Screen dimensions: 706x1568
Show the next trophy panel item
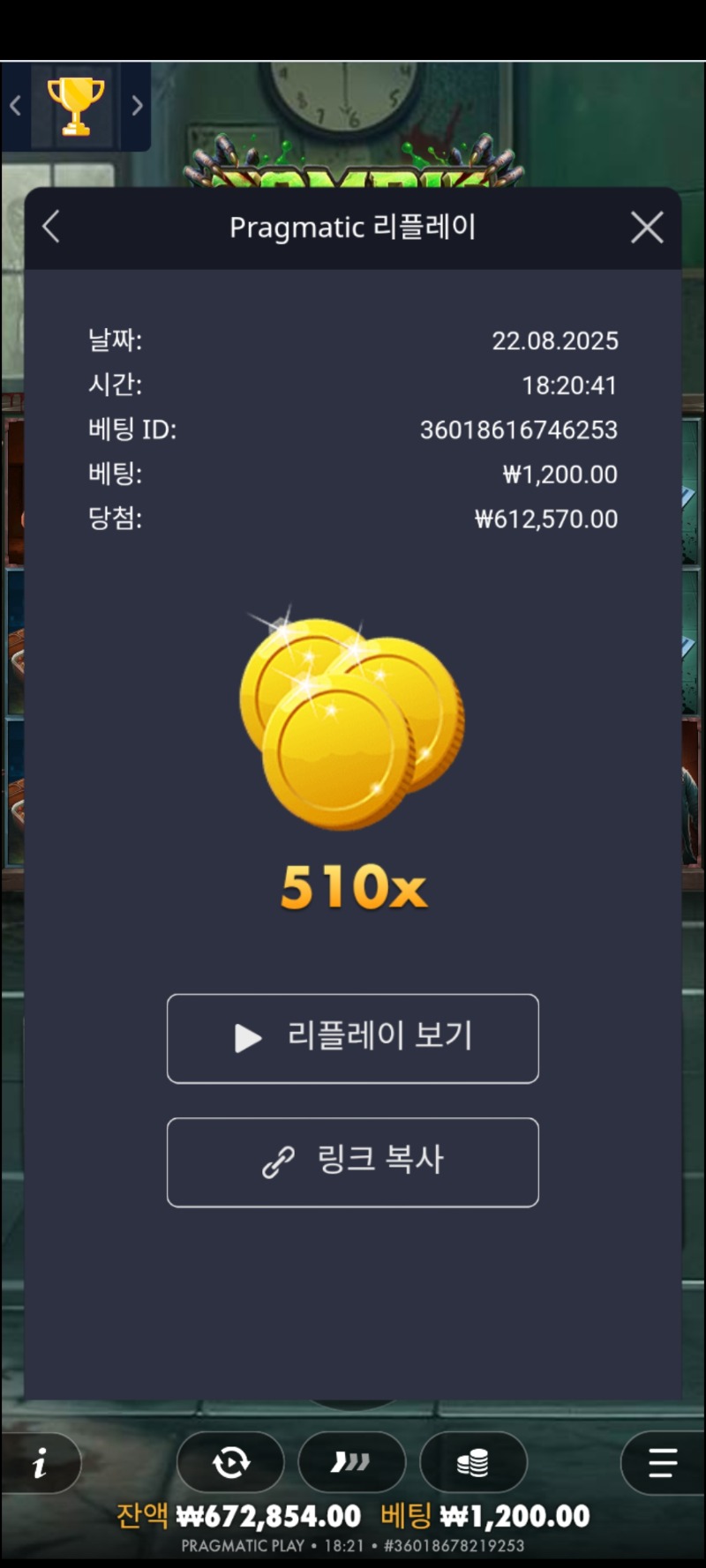tap(137, 106)
